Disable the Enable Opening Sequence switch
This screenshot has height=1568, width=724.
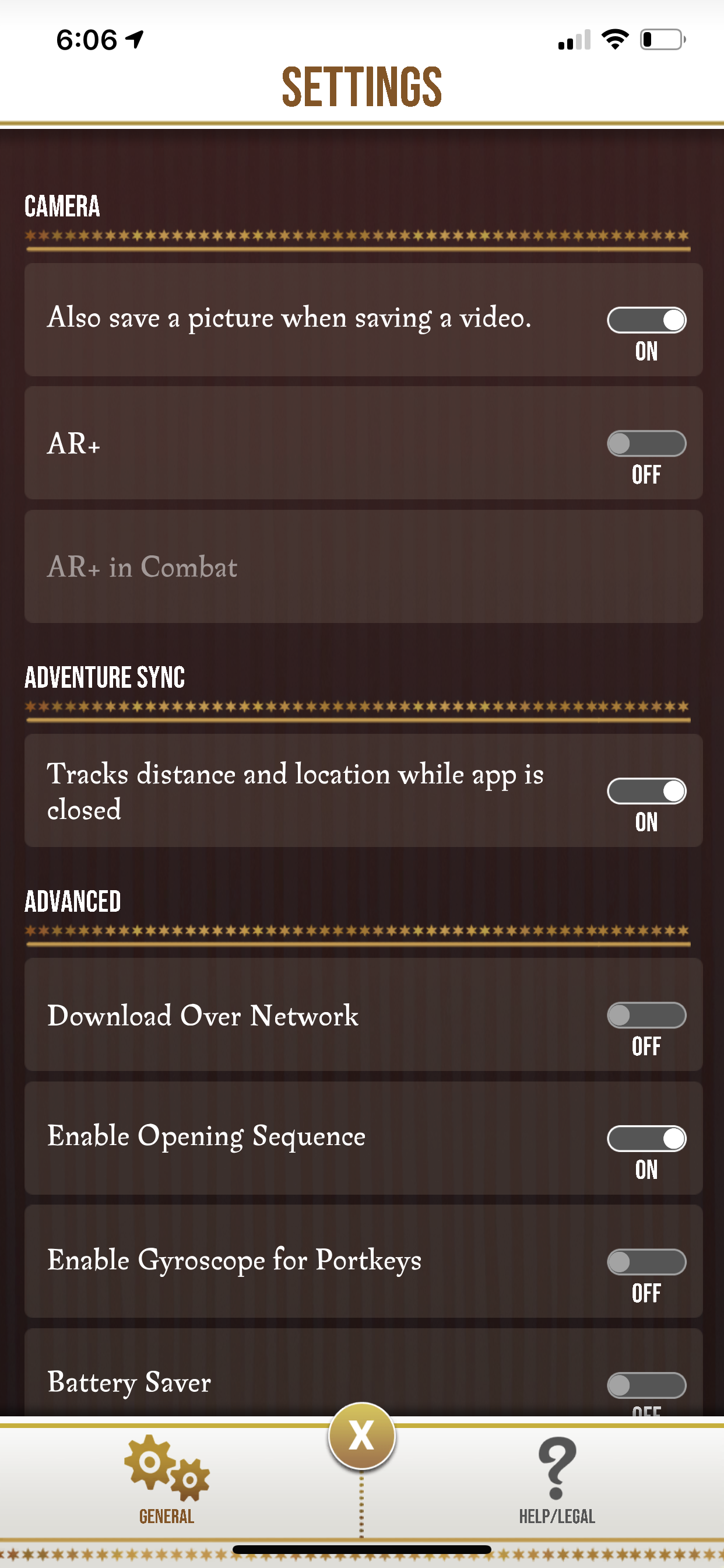[646, 1139]
